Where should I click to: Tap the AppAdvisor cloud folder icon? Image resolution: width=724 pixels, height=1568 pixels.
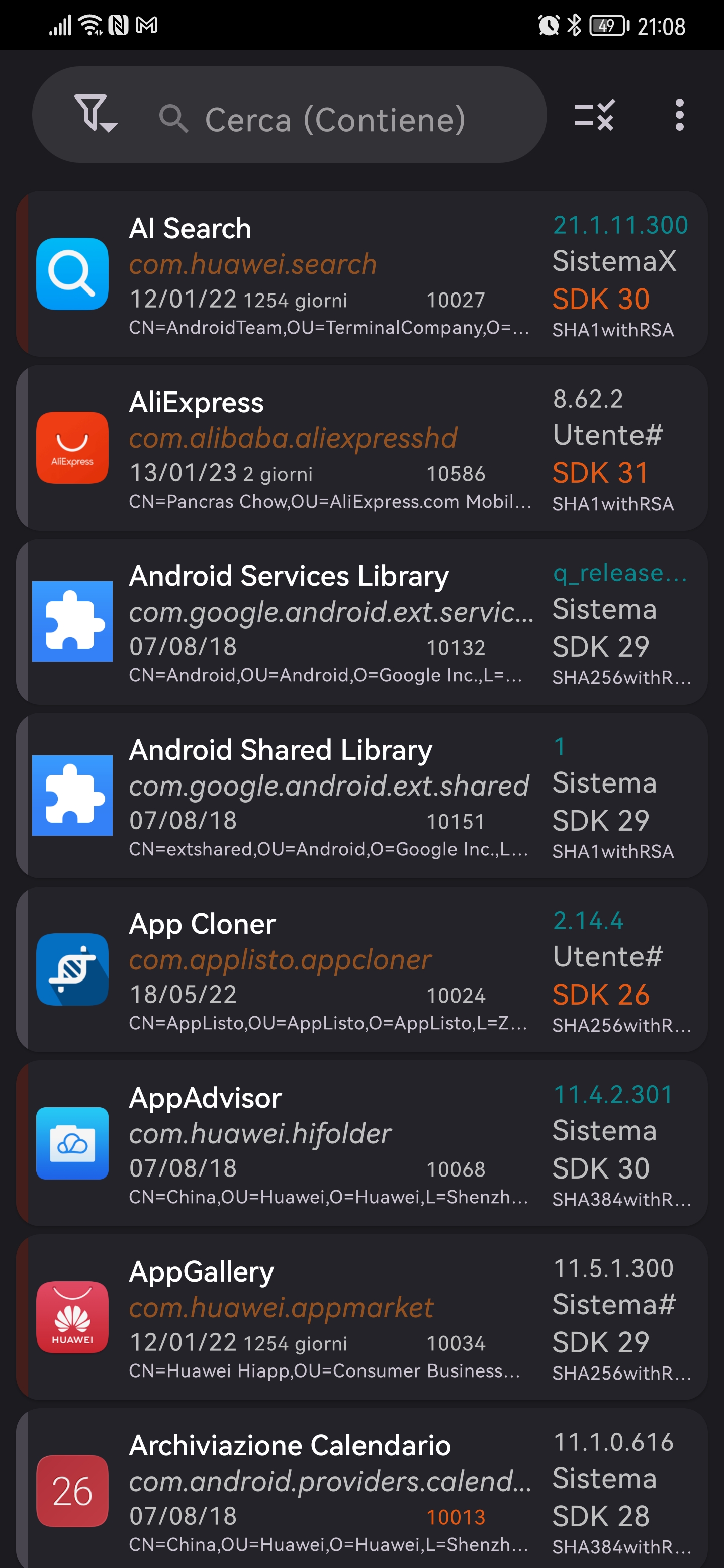point(72,1144)
